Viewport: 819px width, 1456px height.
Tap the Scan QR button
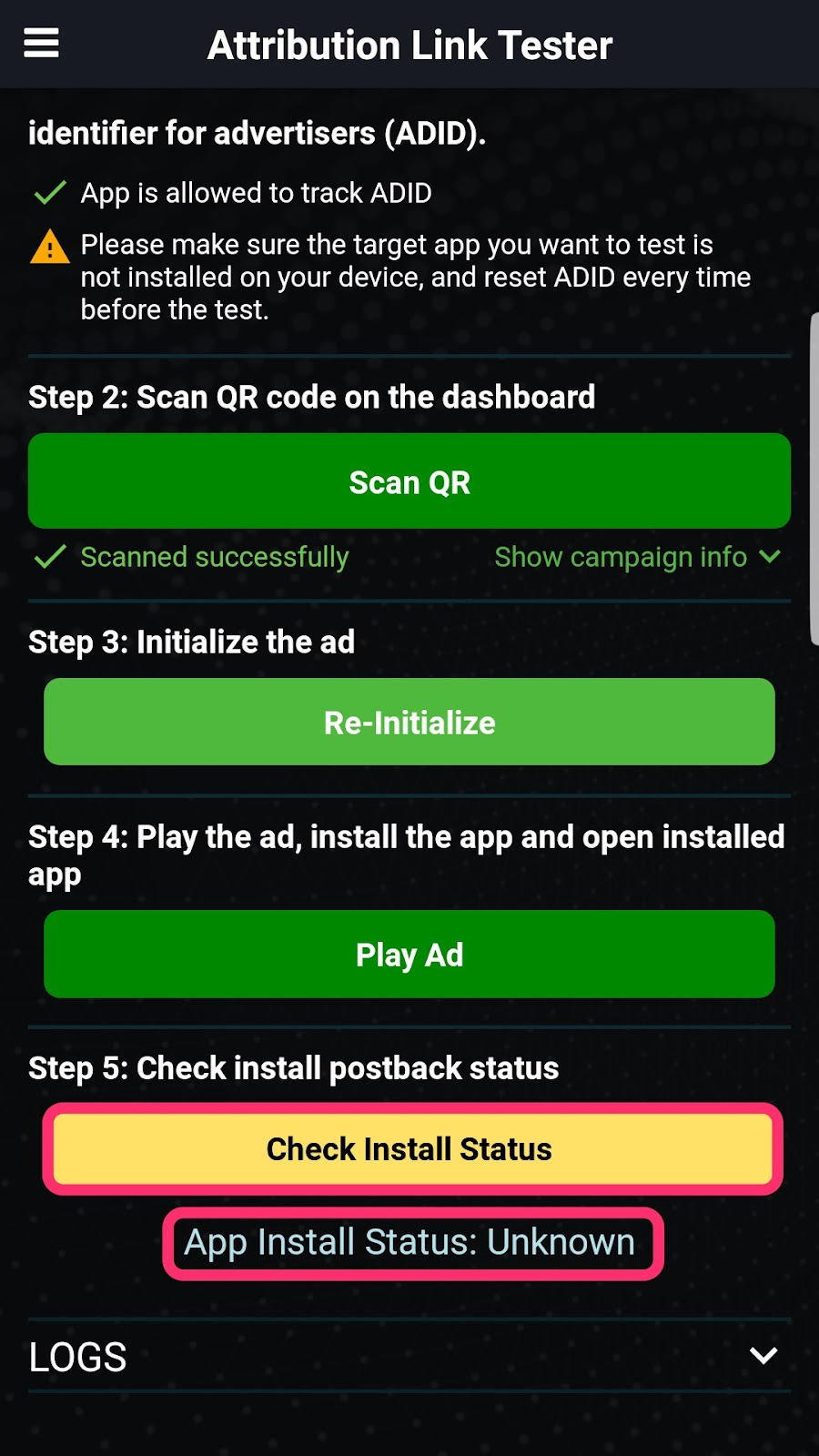409,481
